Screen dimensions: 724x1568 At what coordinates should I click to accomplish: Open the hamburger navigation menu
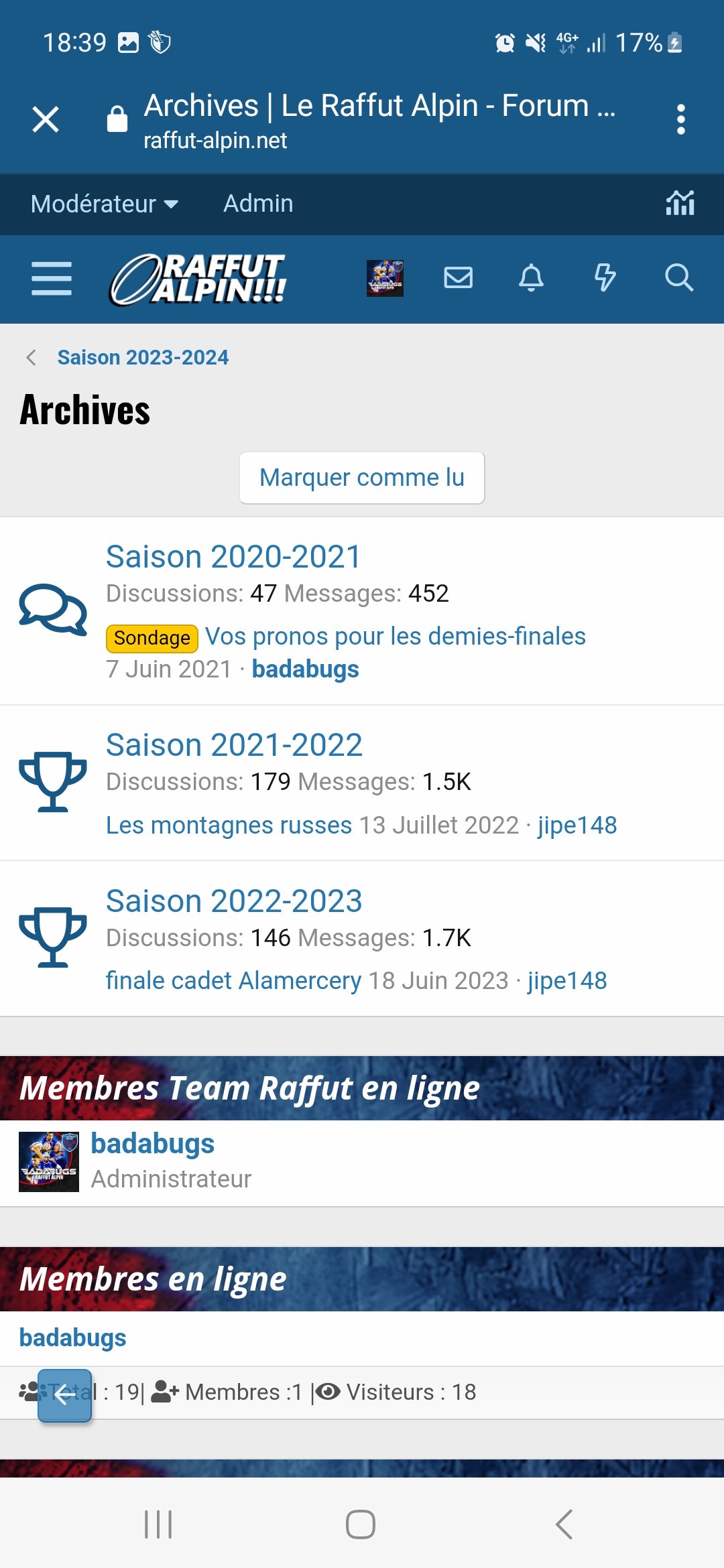pos(52,278)
